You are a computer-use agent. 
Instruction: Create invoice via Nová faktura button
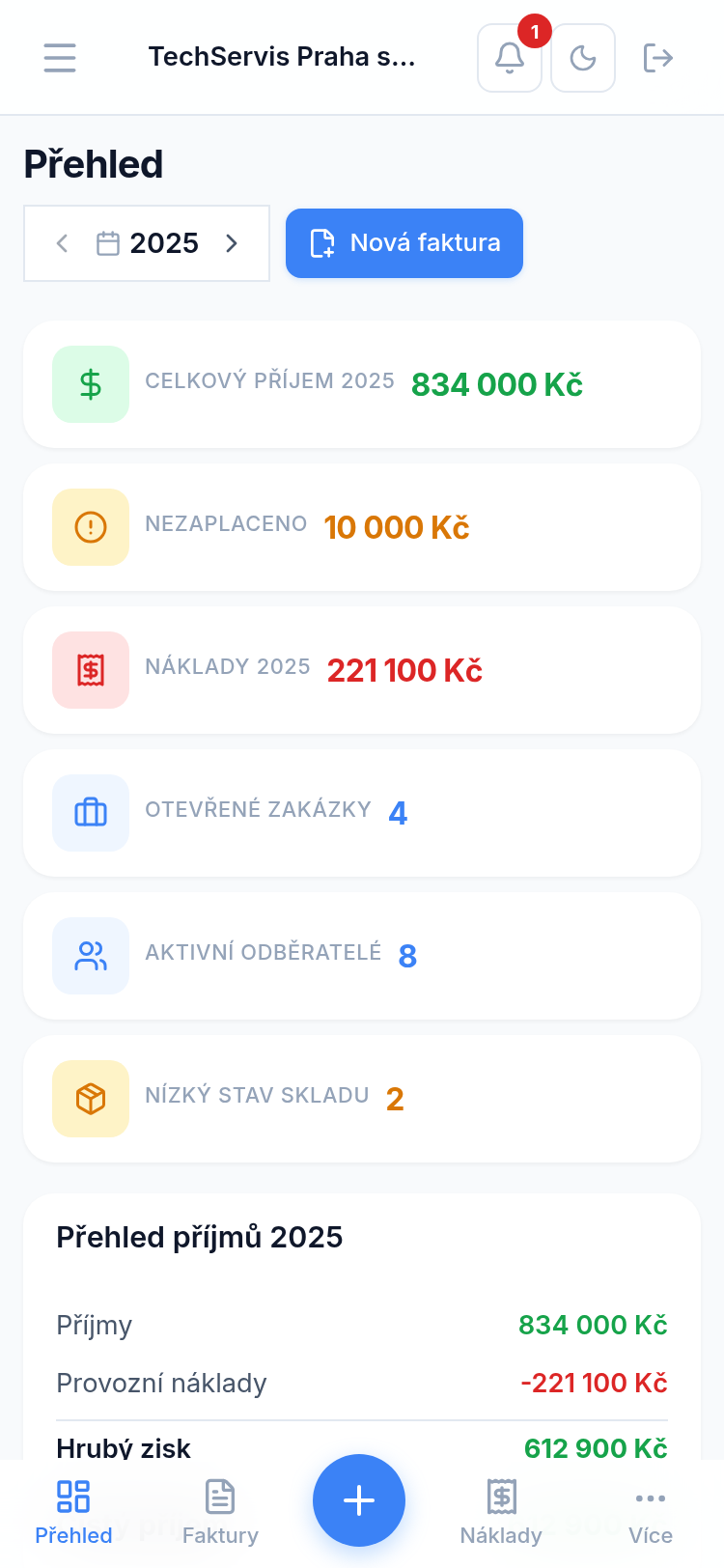404,243
